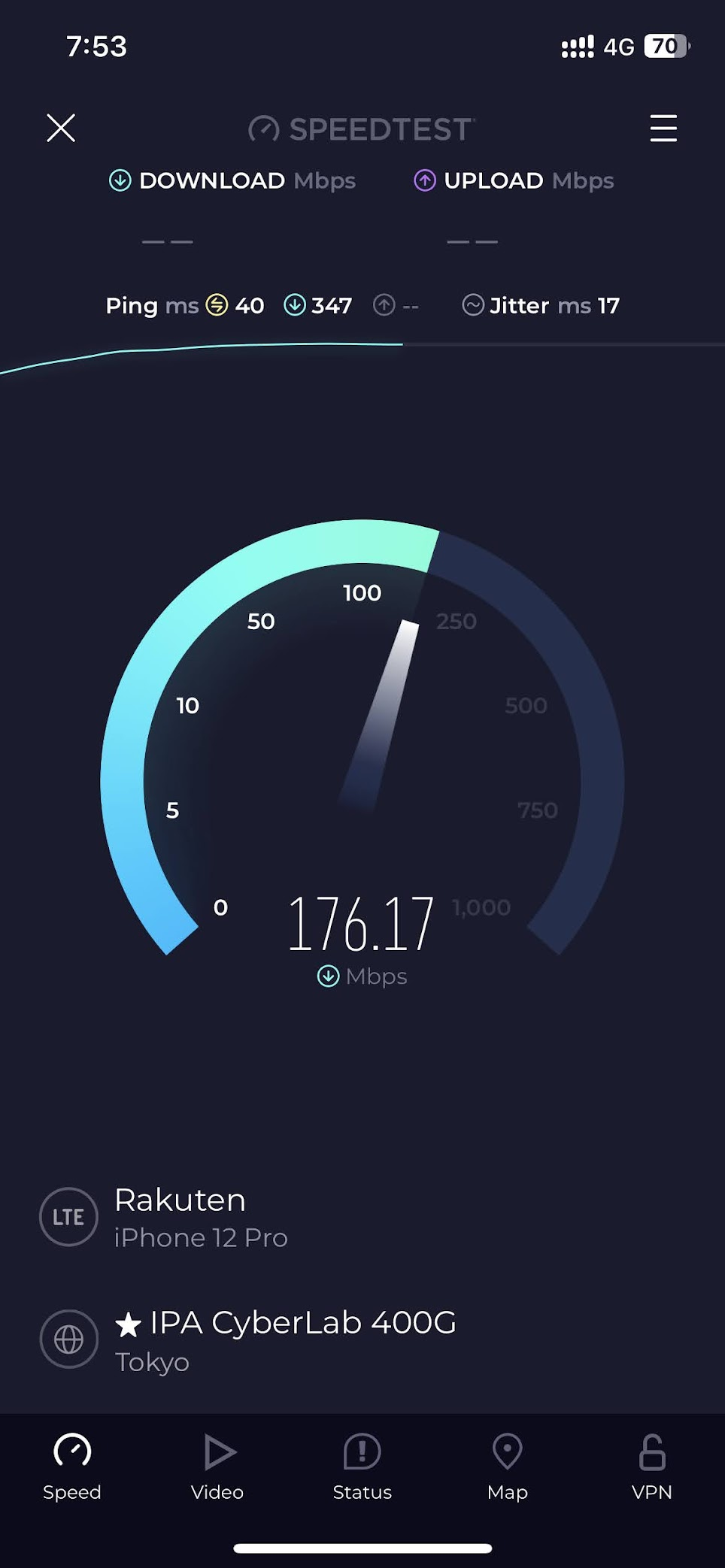Select the Speed tab
725x1568 pixels.
click(x=72, y=1467)
